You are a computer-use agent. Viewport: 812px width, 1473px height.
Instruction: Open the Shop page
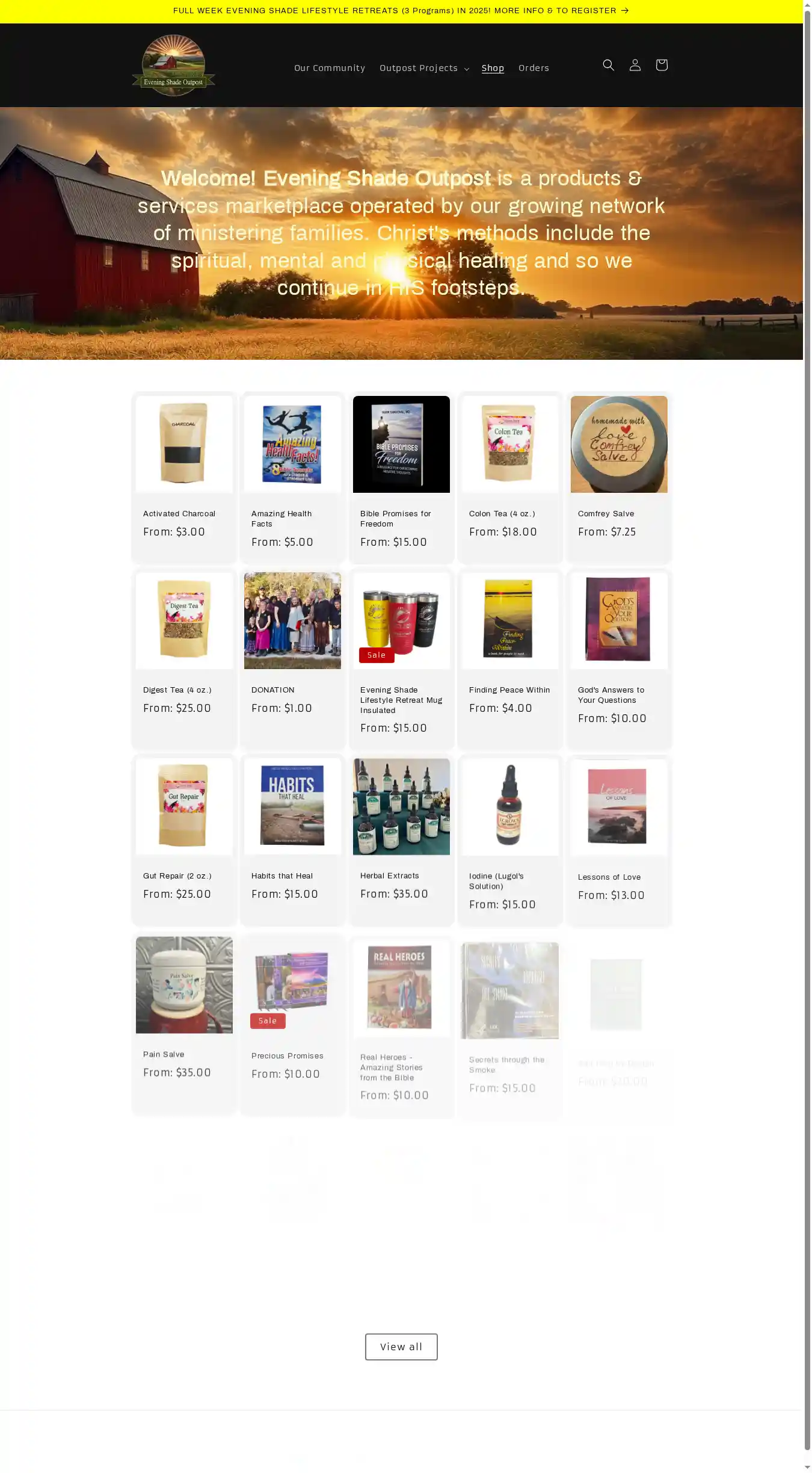[x=493, y=68]
